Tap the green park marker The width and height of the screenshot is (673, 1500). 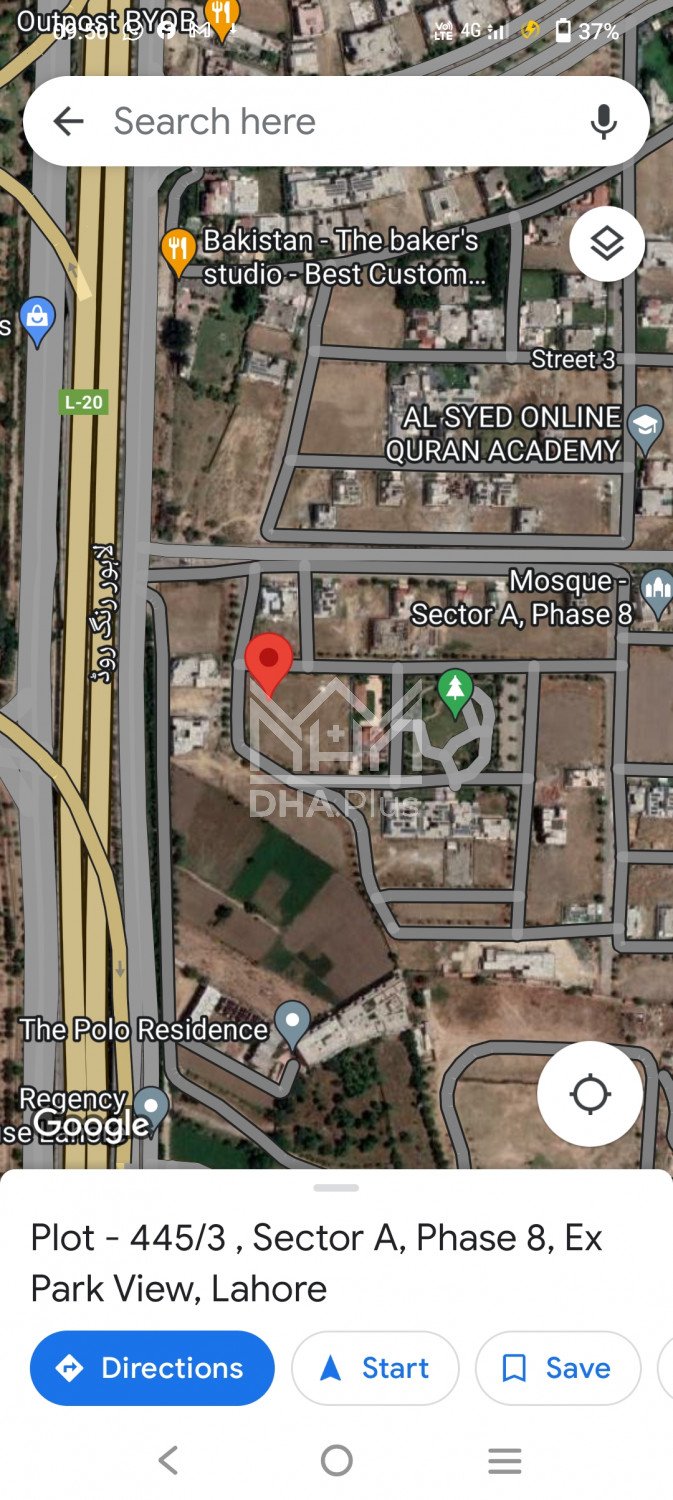pyautogui.click(x=455, y=690)
